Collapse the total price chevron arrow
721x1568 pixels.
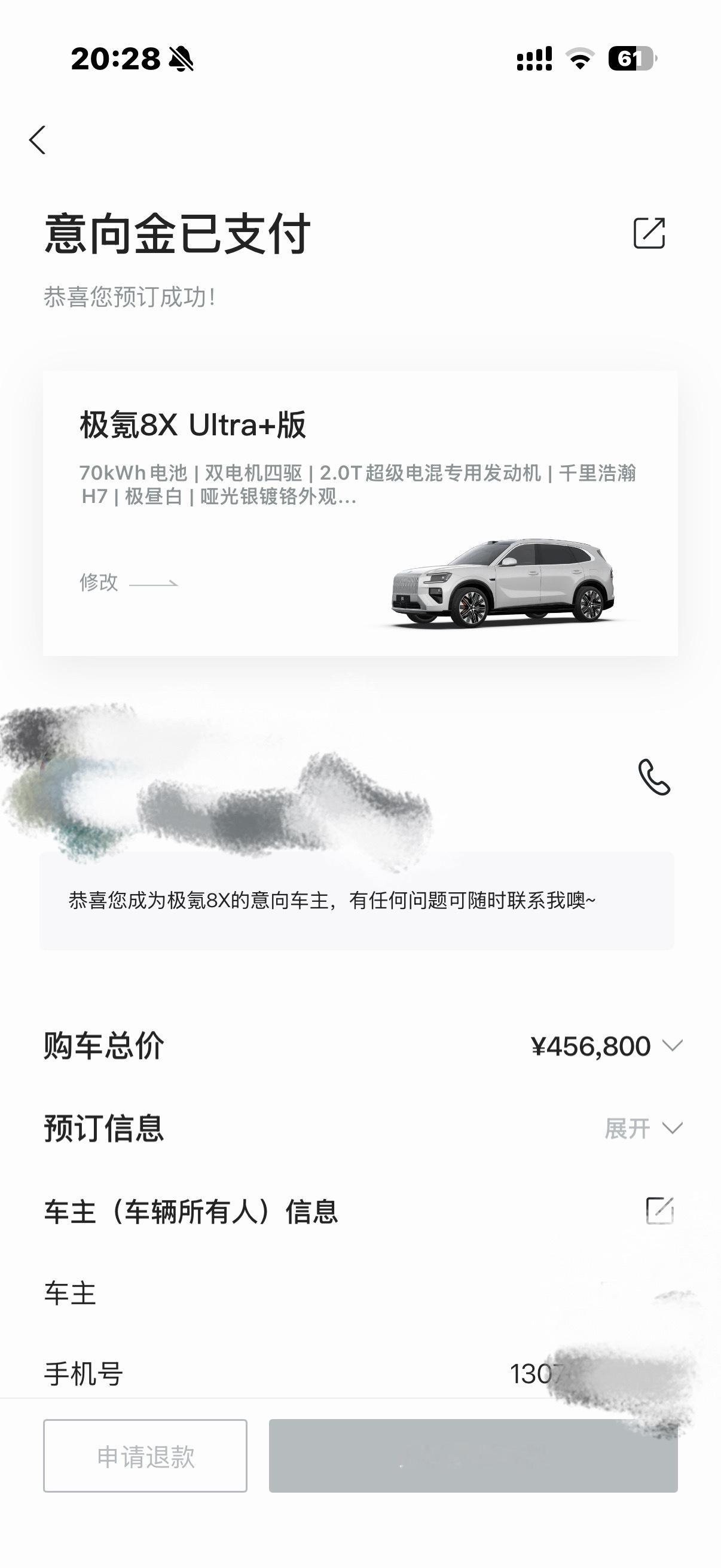coord(672,1046)
